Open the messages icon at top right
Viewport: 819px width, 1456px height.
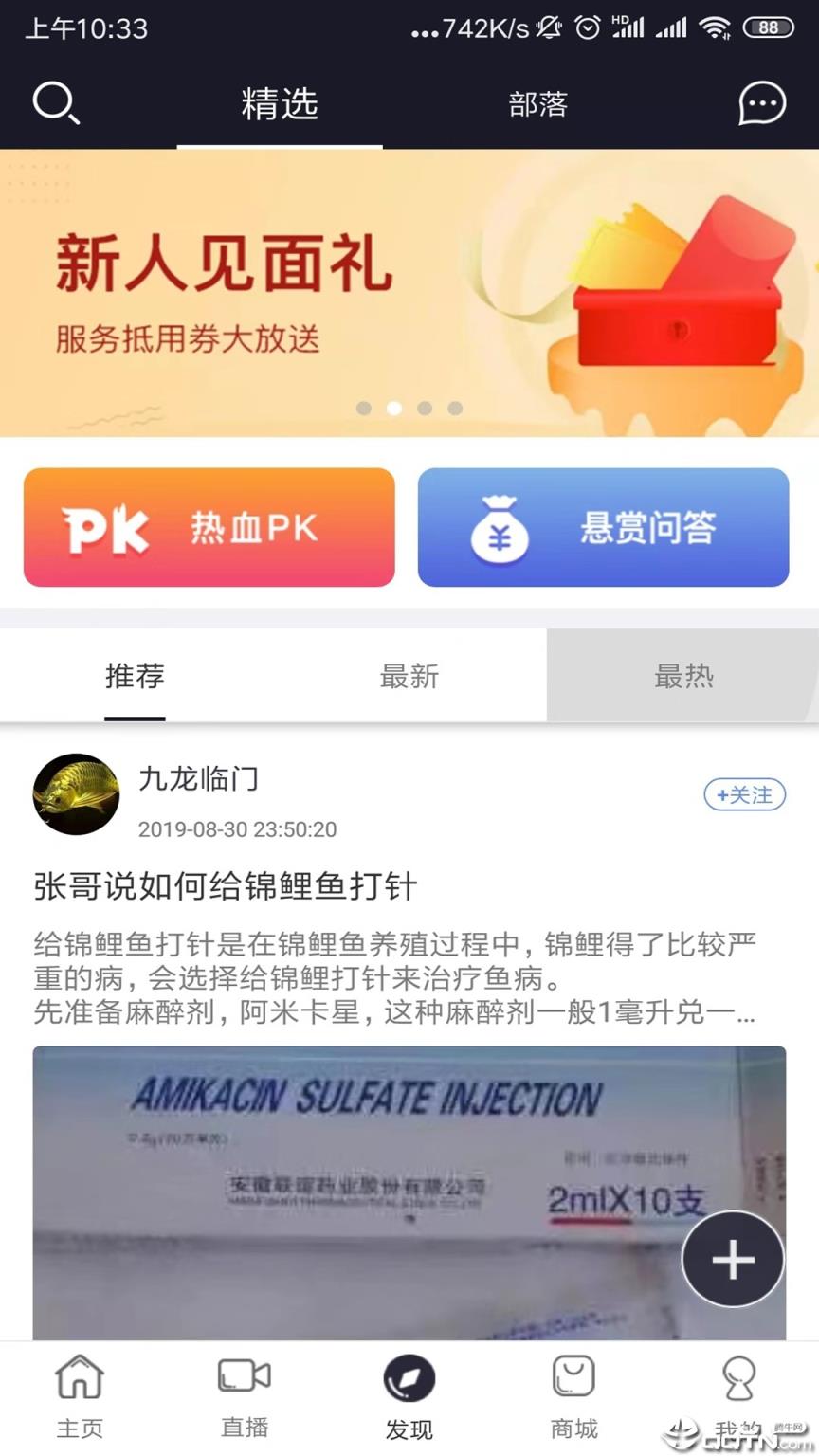pyautogui.click(x=760, y=104)
